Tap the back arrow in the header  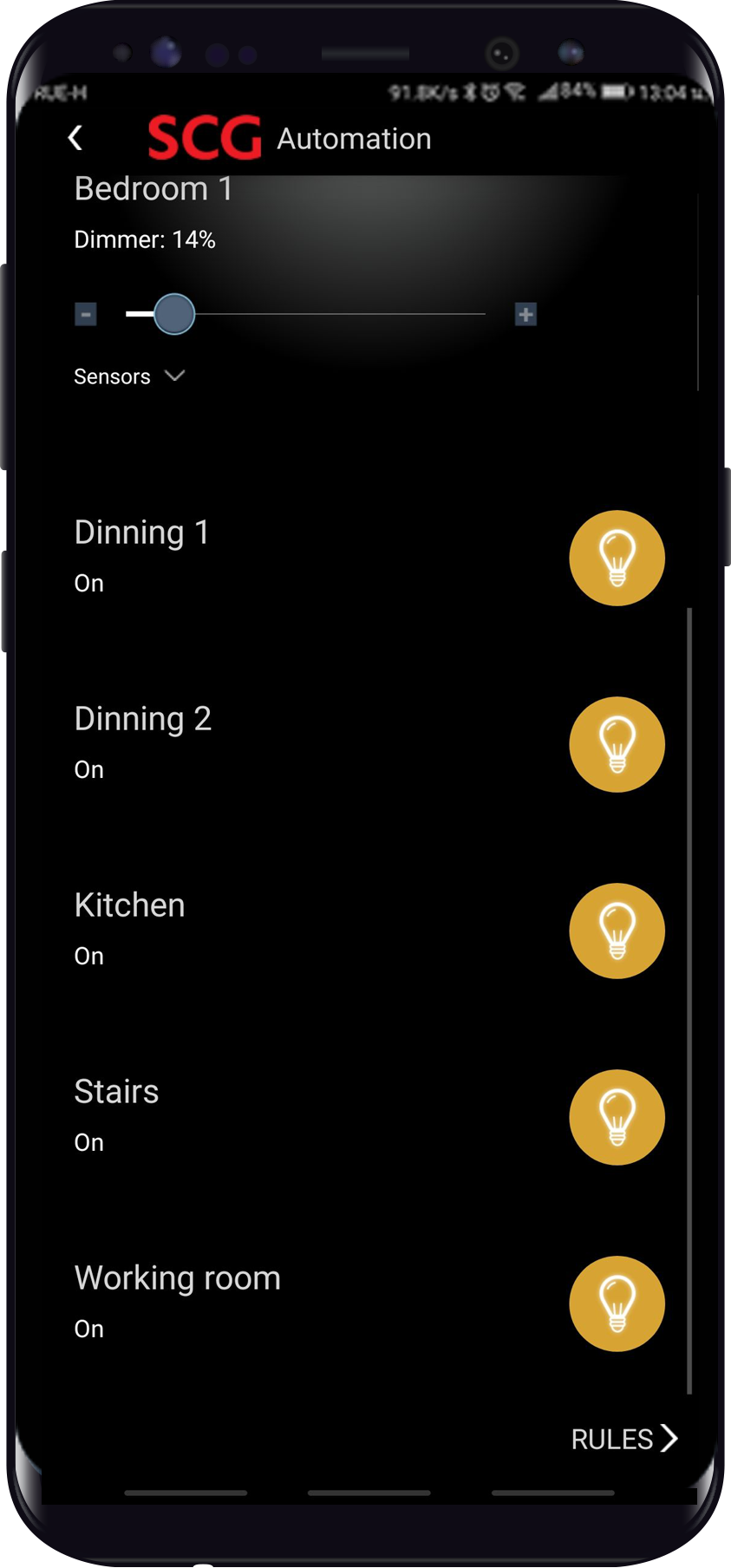pos(75,138)
